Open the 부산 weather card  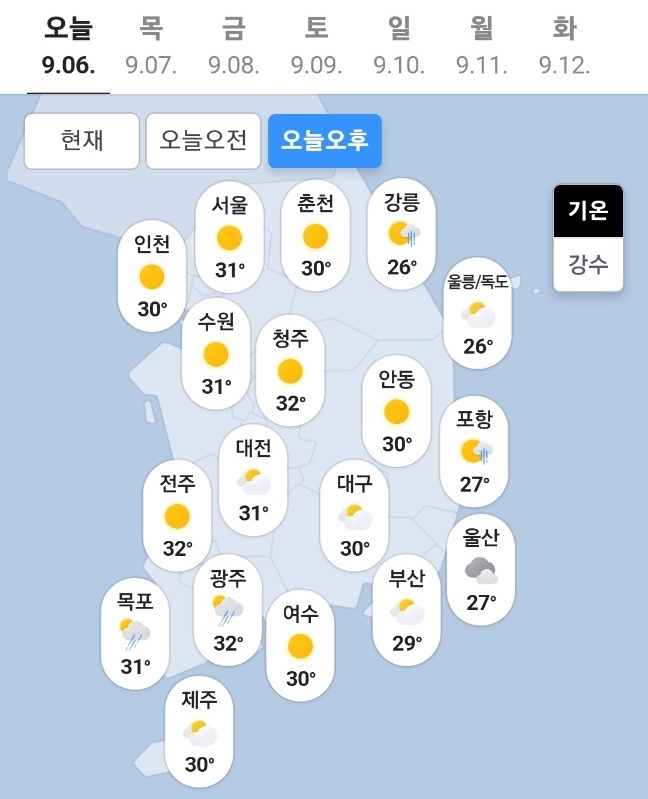tap(407, 610)
